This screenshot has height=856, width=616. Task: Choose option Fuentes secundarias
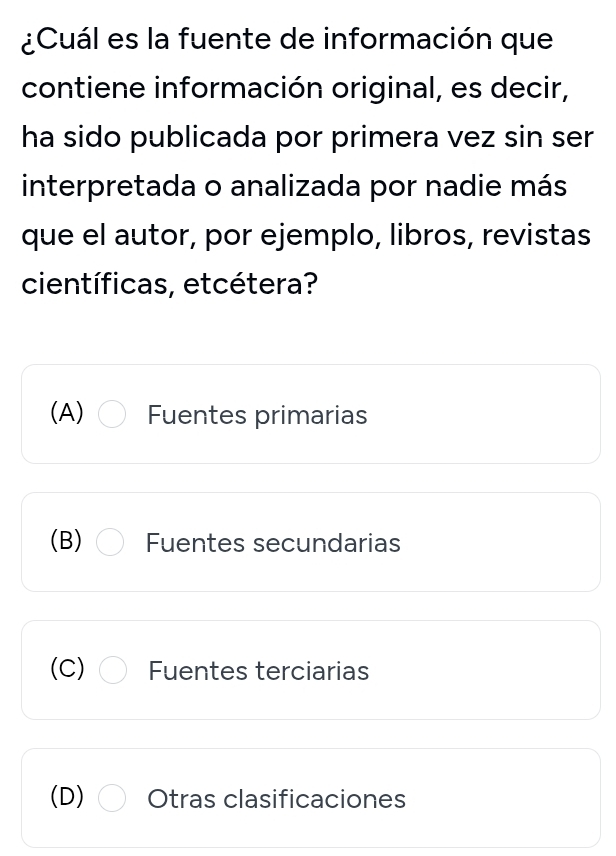coord(111,543)
